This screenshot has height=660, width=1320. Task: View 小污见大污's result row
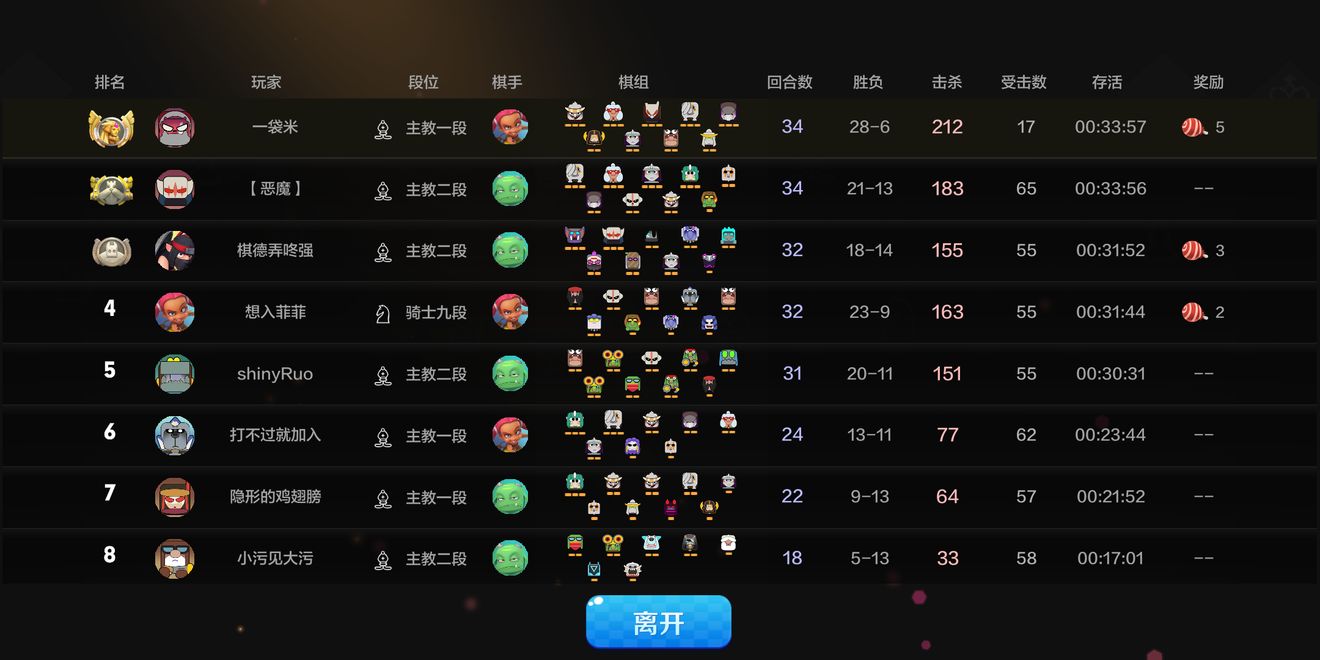[x=275, y=558]
